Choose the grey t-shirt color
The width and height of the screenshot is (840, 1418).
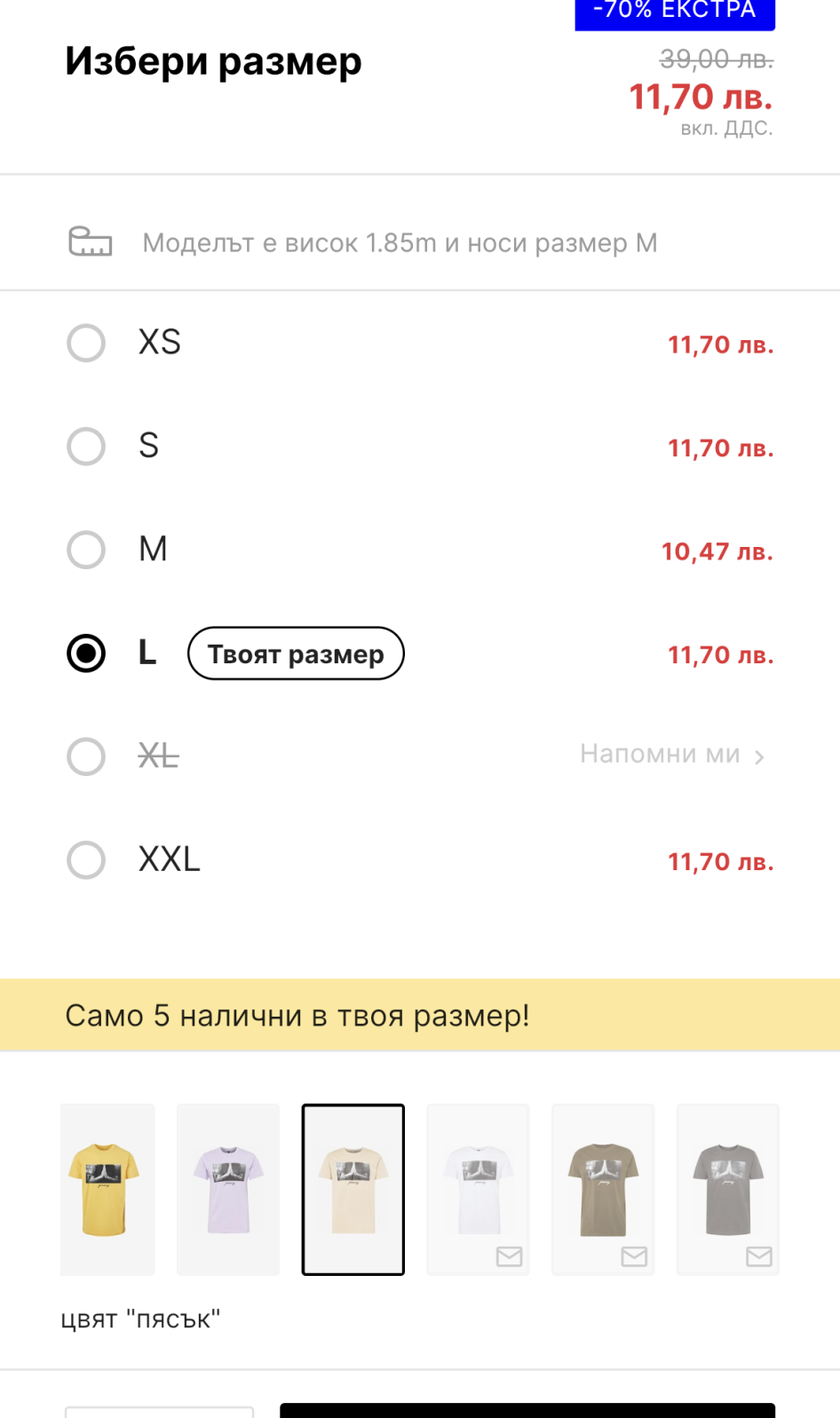pos(727,1189)
